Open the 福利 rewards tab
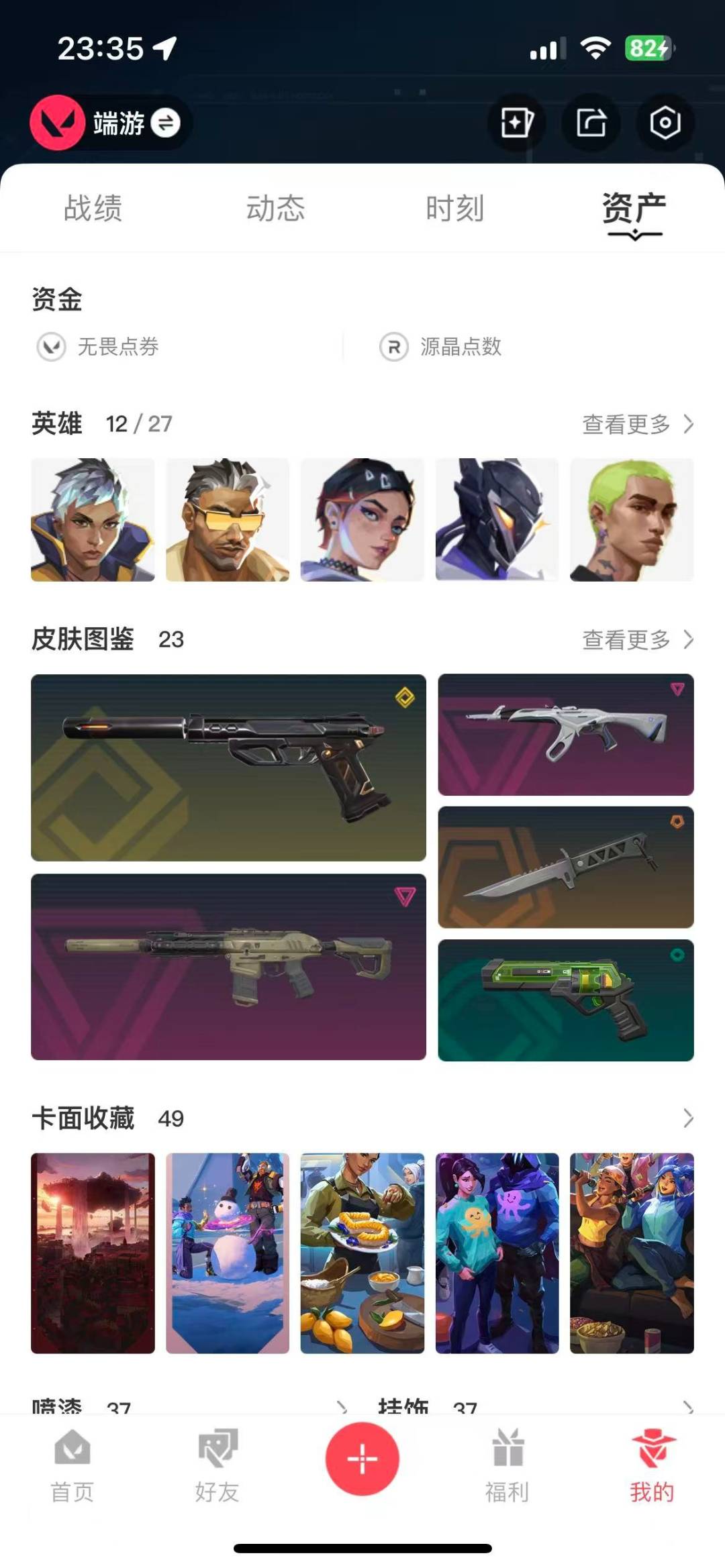The width and height of the screenshot is (725, 1568). tap(507, 1467)
